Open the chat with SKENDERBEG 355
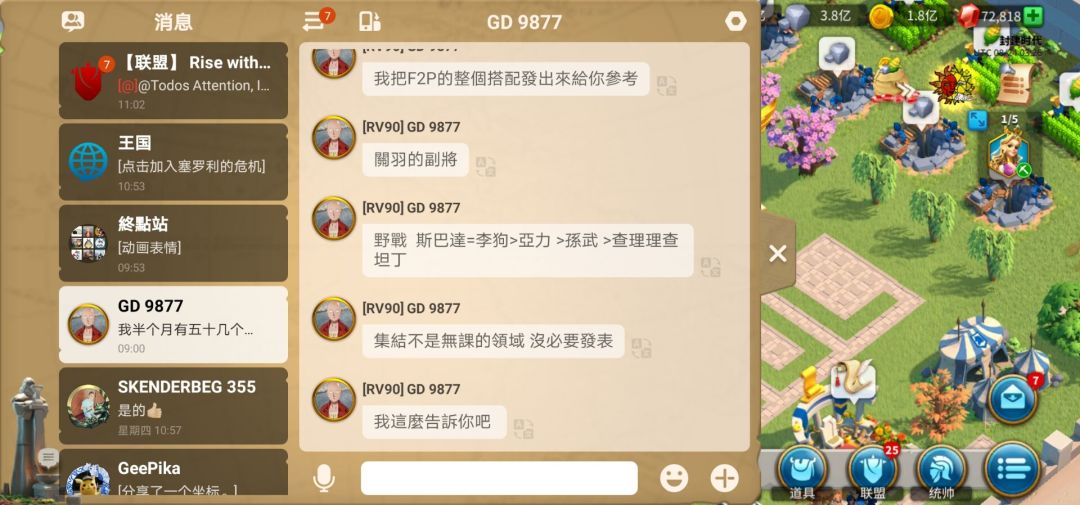The width and height of the screenshot is (1080, 505). (x=173, y=405)
